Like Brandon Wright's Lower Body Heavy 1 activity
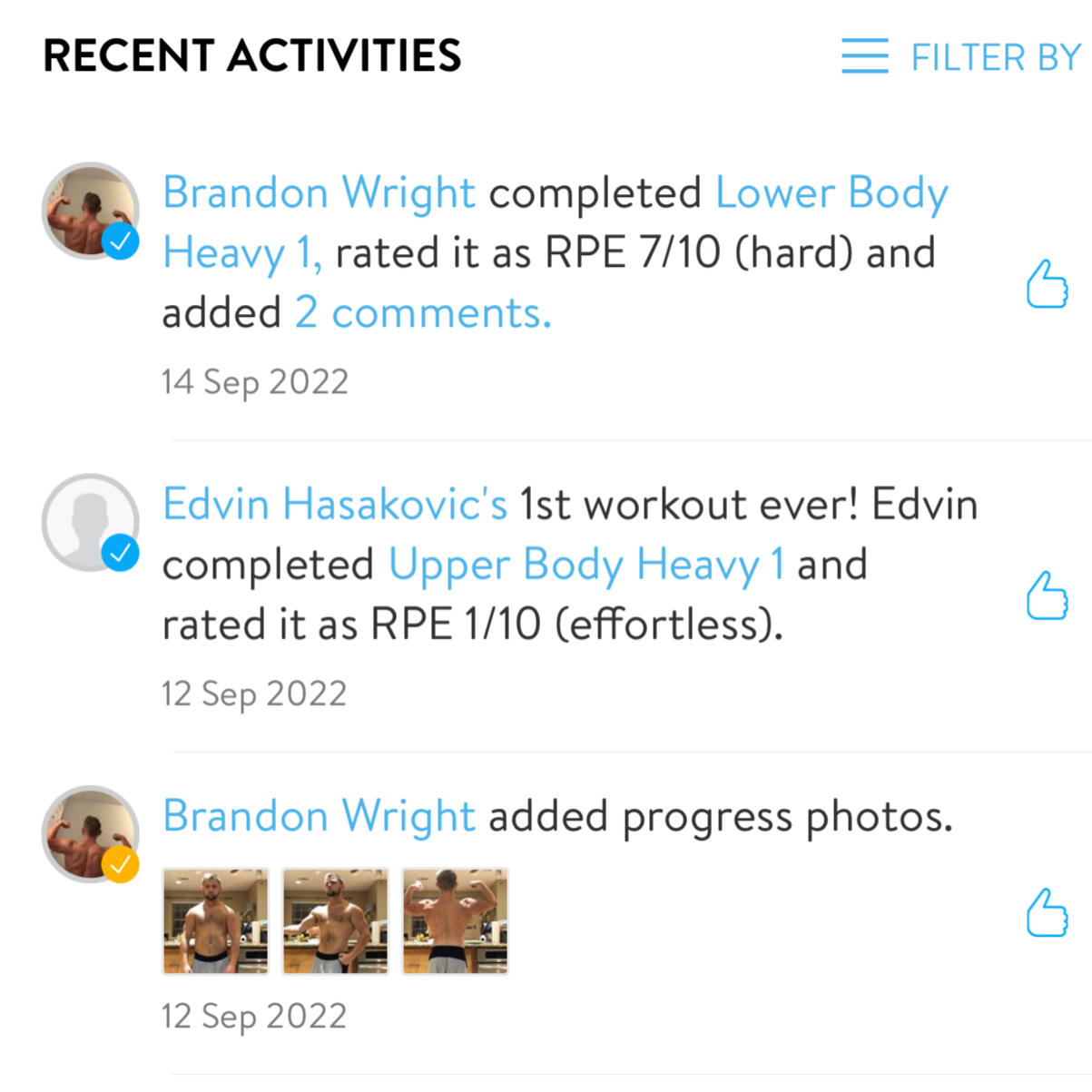 (x=1047, y=285)
